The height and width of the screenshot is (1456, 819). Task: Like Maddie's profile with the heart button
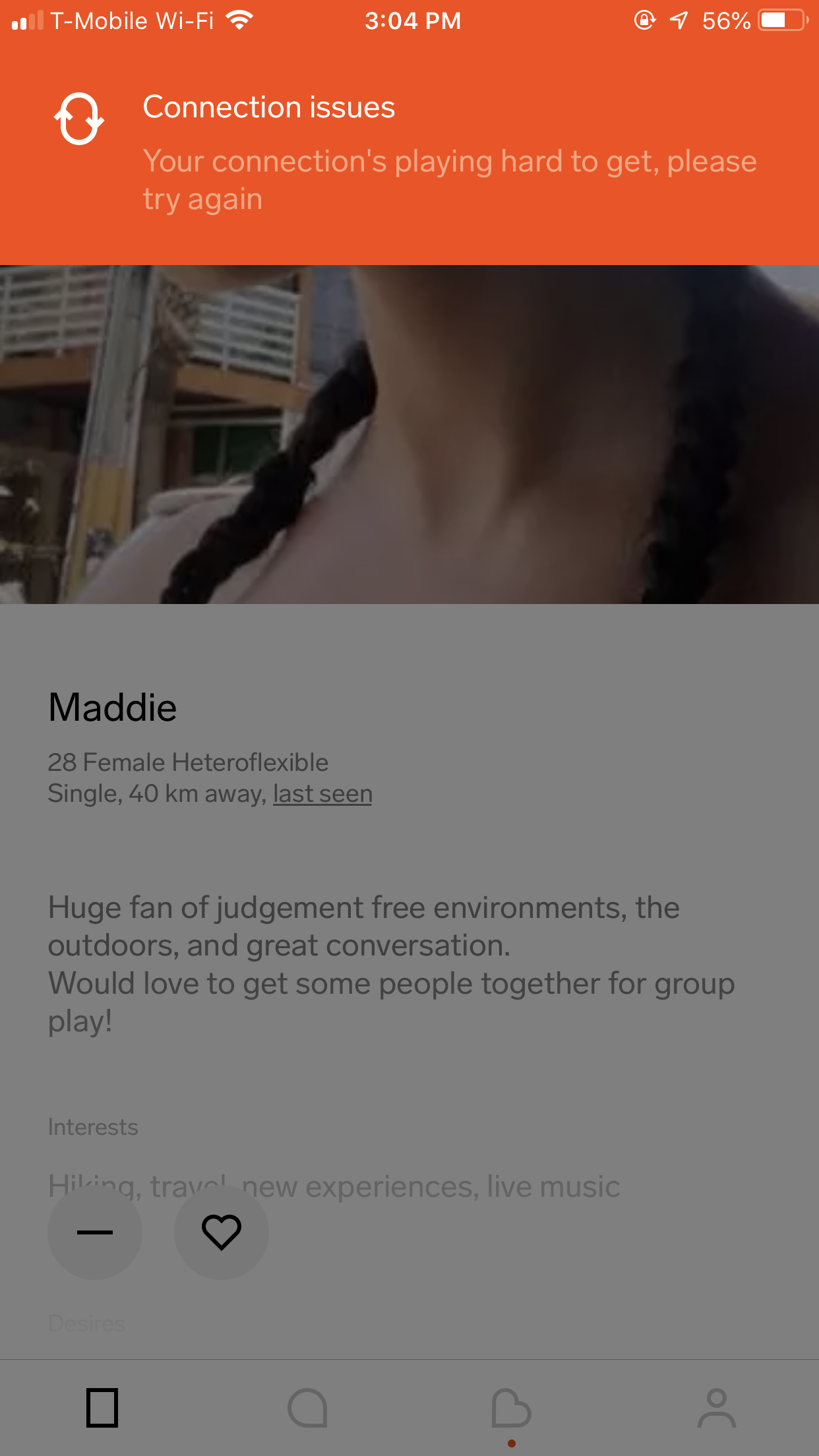(x=221, y=1232)
